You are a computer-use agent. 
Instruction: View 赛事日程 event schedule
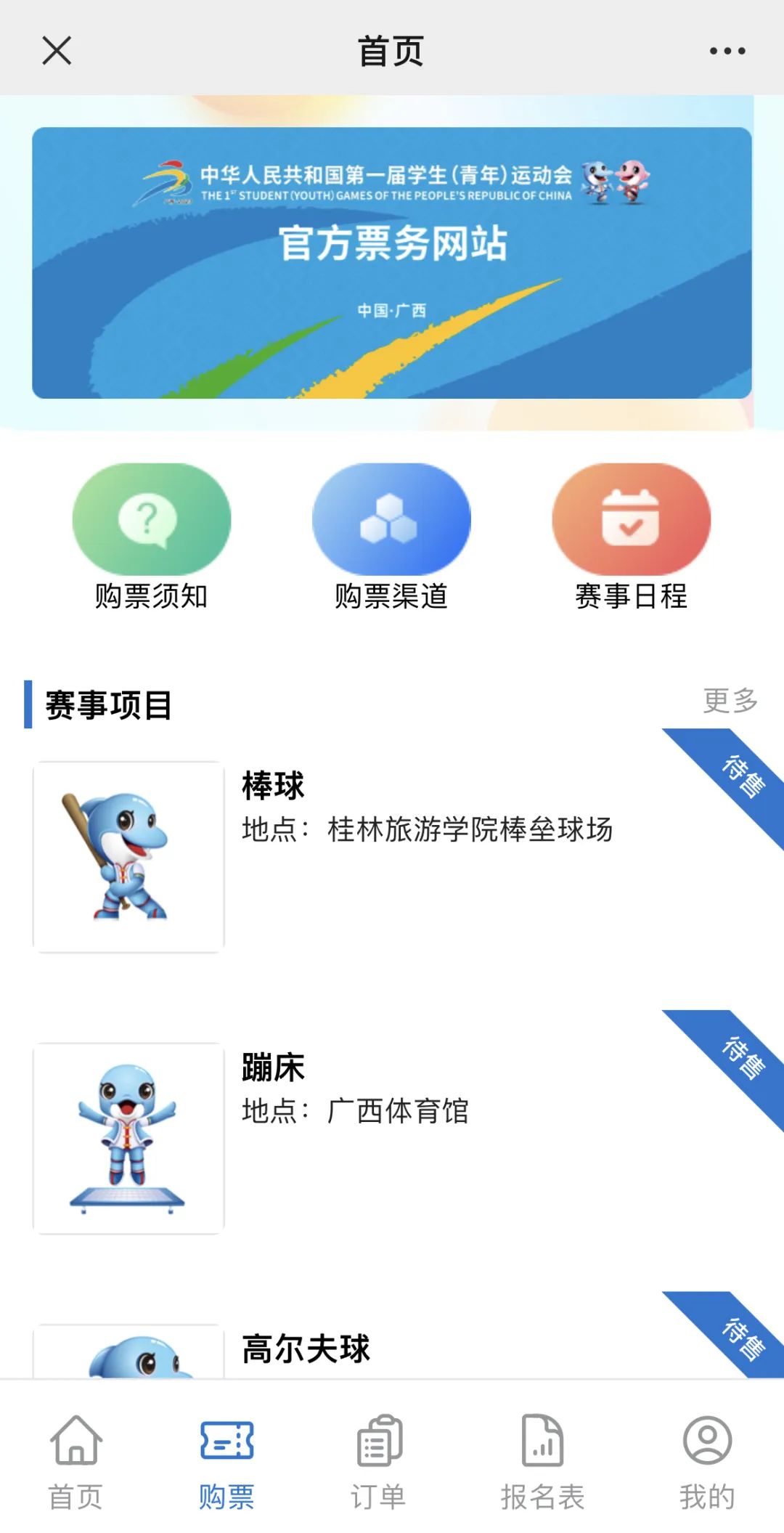click(631, 537)
